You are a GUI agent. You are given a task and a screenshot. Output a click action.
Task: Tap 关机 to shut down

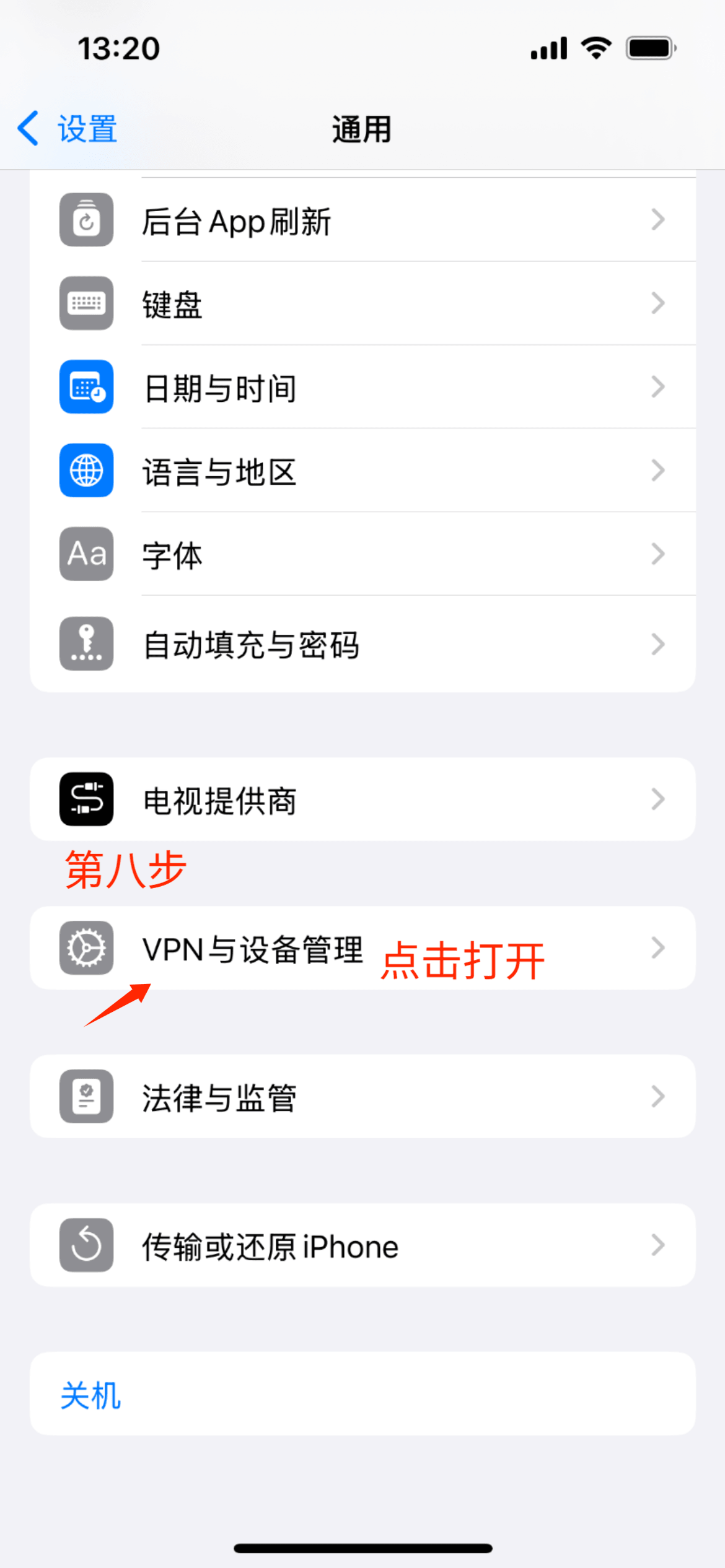point(91,1394)
